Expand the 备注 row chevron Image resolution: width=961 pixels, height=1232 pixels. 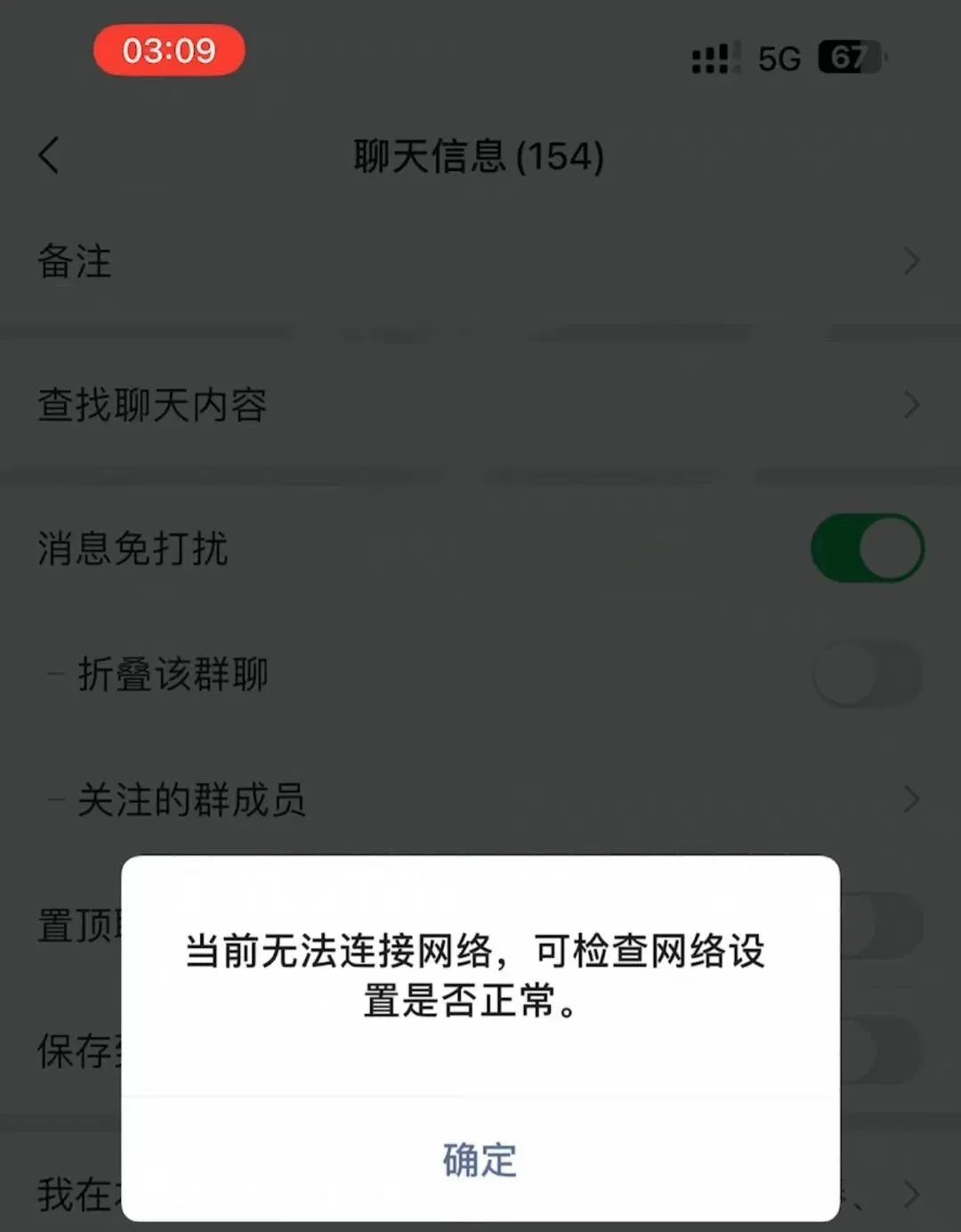click(x=912, y=260)
